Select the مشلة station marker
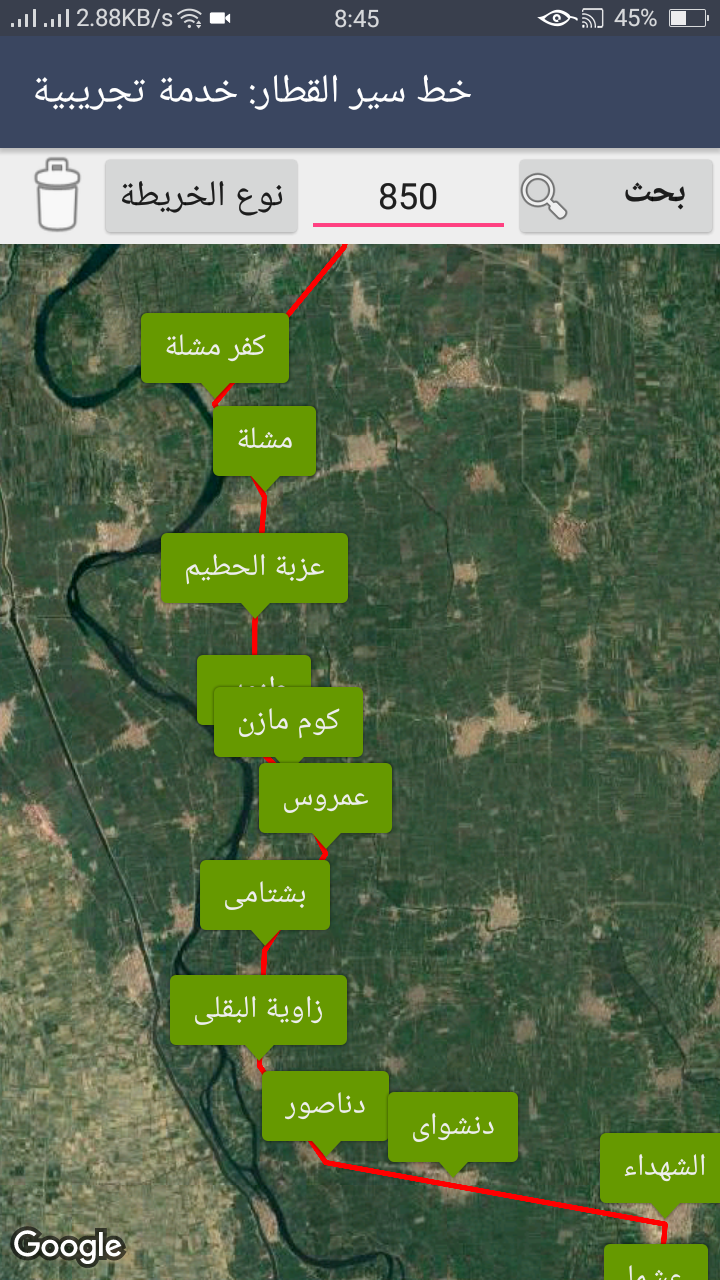720x1280 pixels. pyautogui.click(x=265, y=440)
